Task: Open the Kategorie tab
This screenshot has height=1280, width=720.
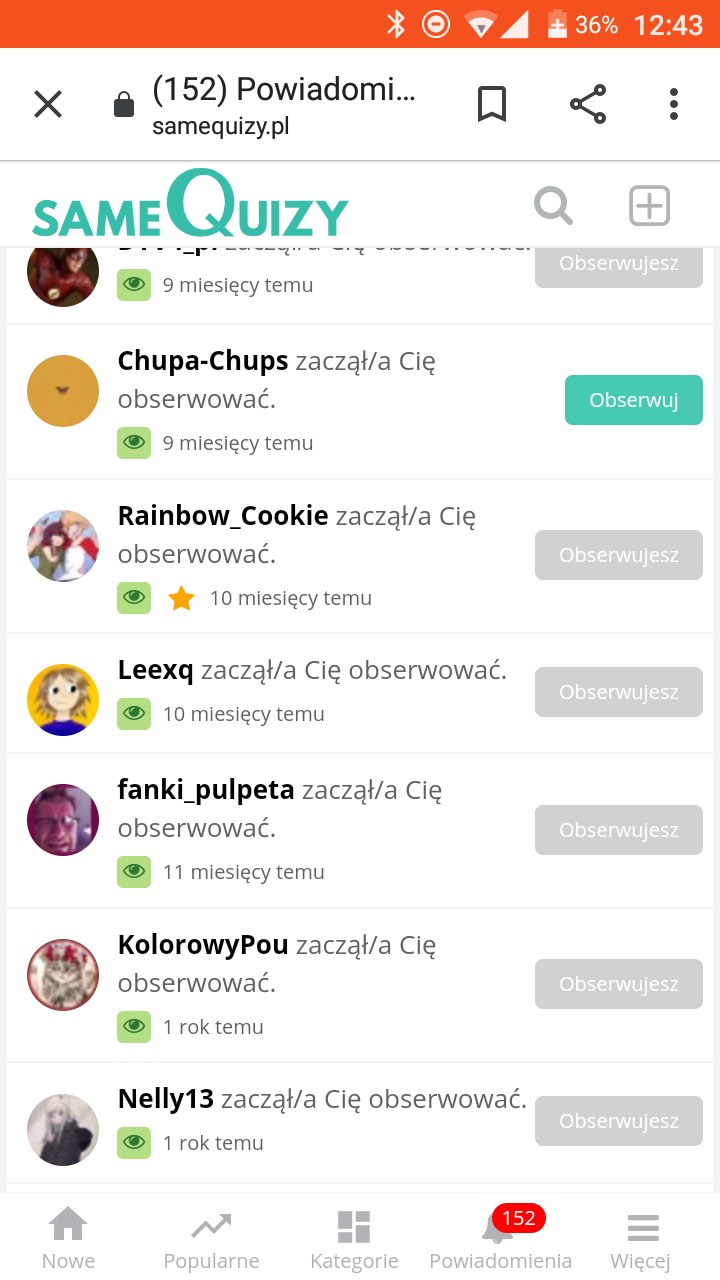Action: 354,1238
